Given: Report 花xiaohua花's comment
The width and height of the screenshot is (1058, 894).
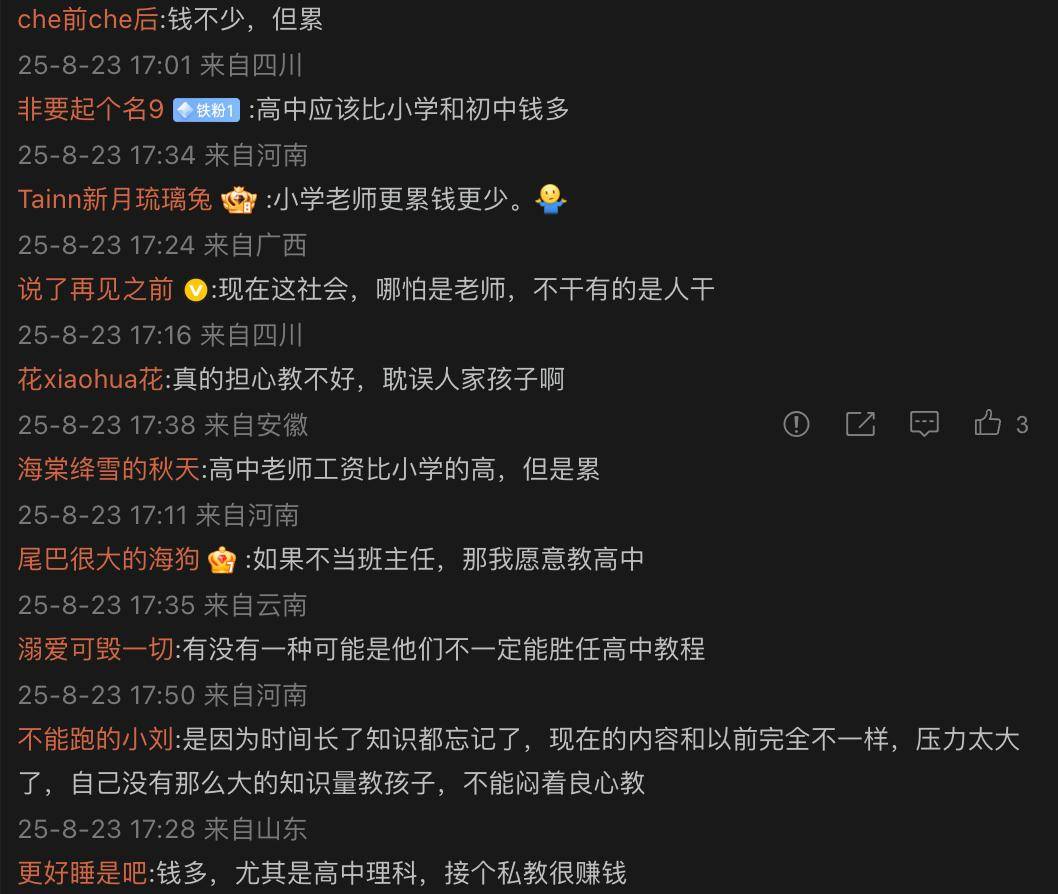Looking at the screenshot, I should 796,424.
